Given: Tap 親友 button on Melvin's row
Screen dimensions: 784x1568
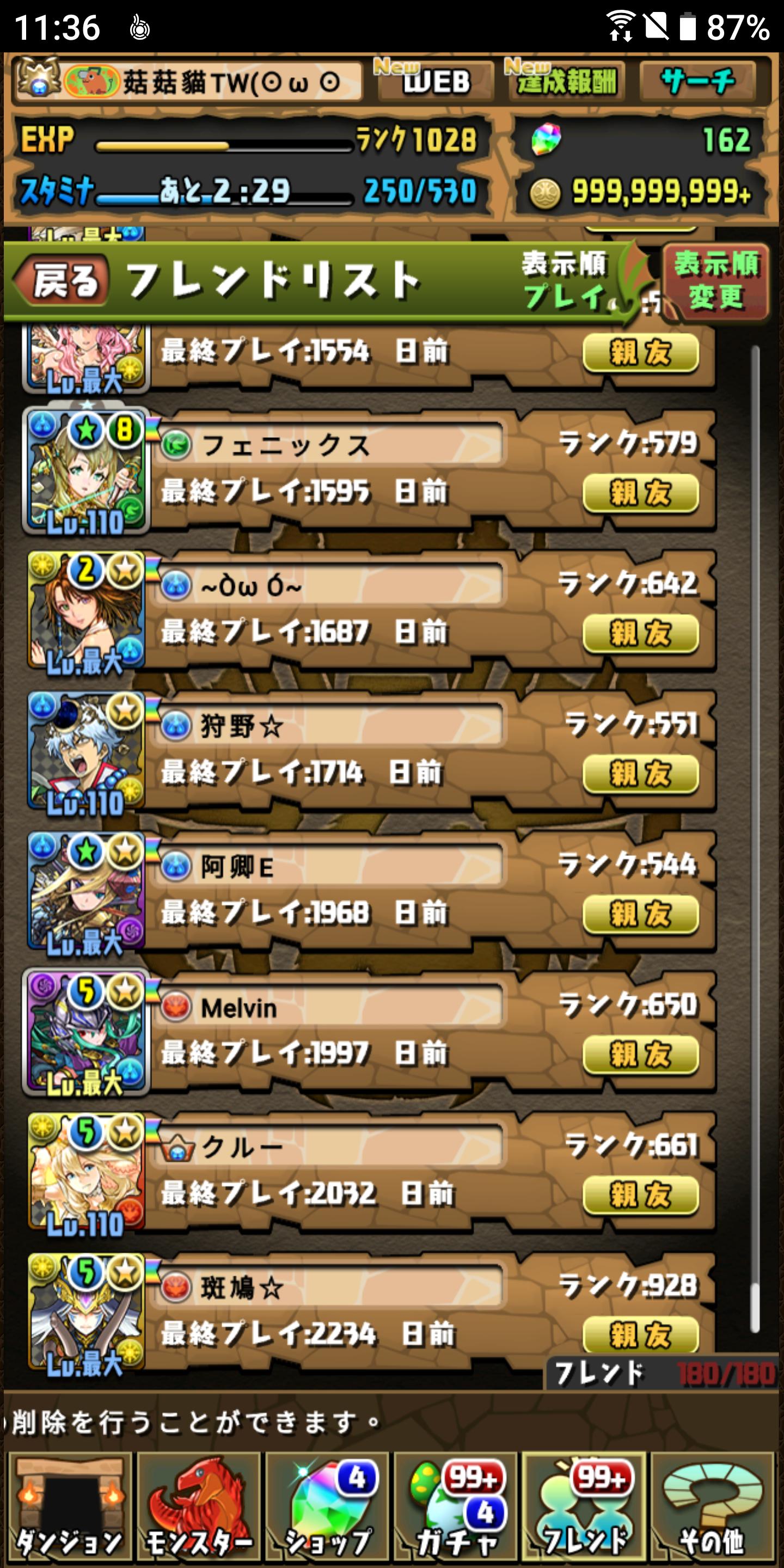Looking at the screenshot, I should click(x=640, y=1054).
